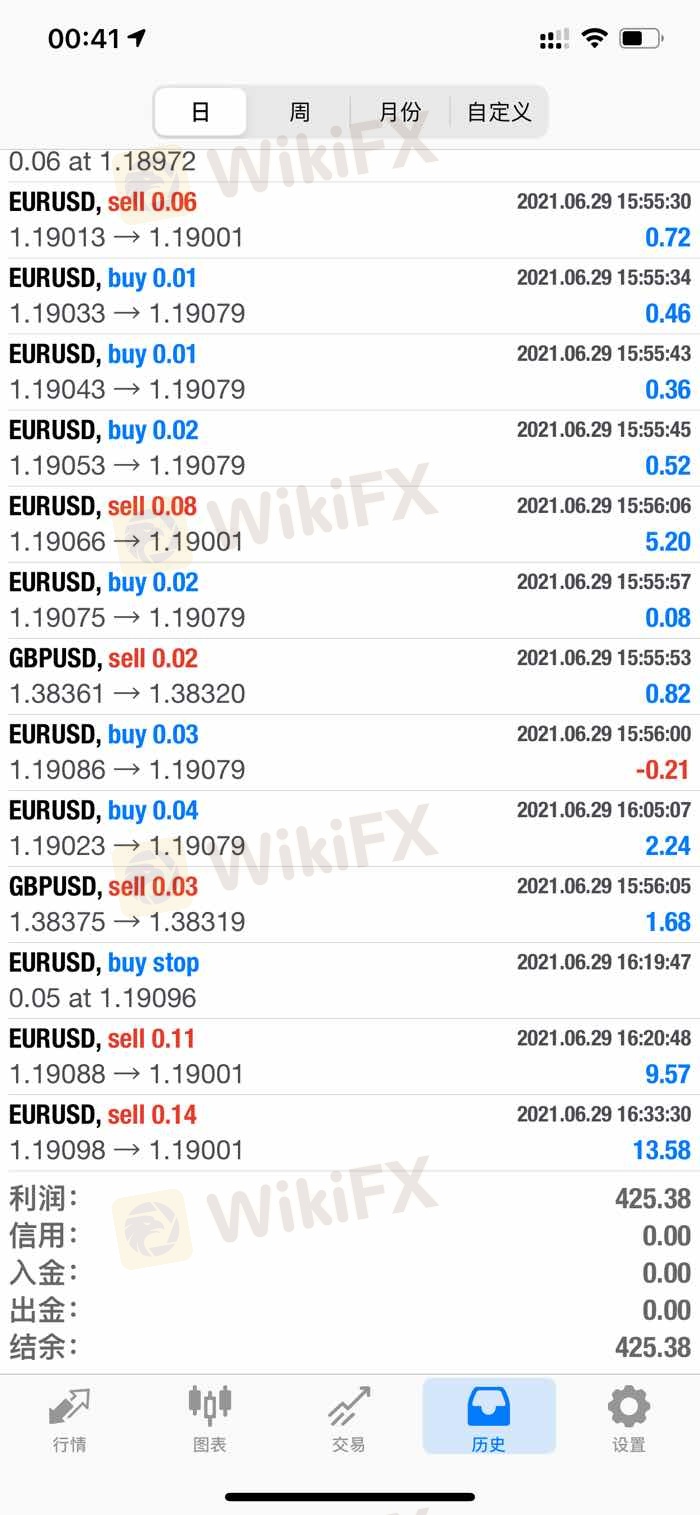The image size is (700, 1515).
Task: Select the GBPUSD sell 0.03 trade
Action: point(350,904)
